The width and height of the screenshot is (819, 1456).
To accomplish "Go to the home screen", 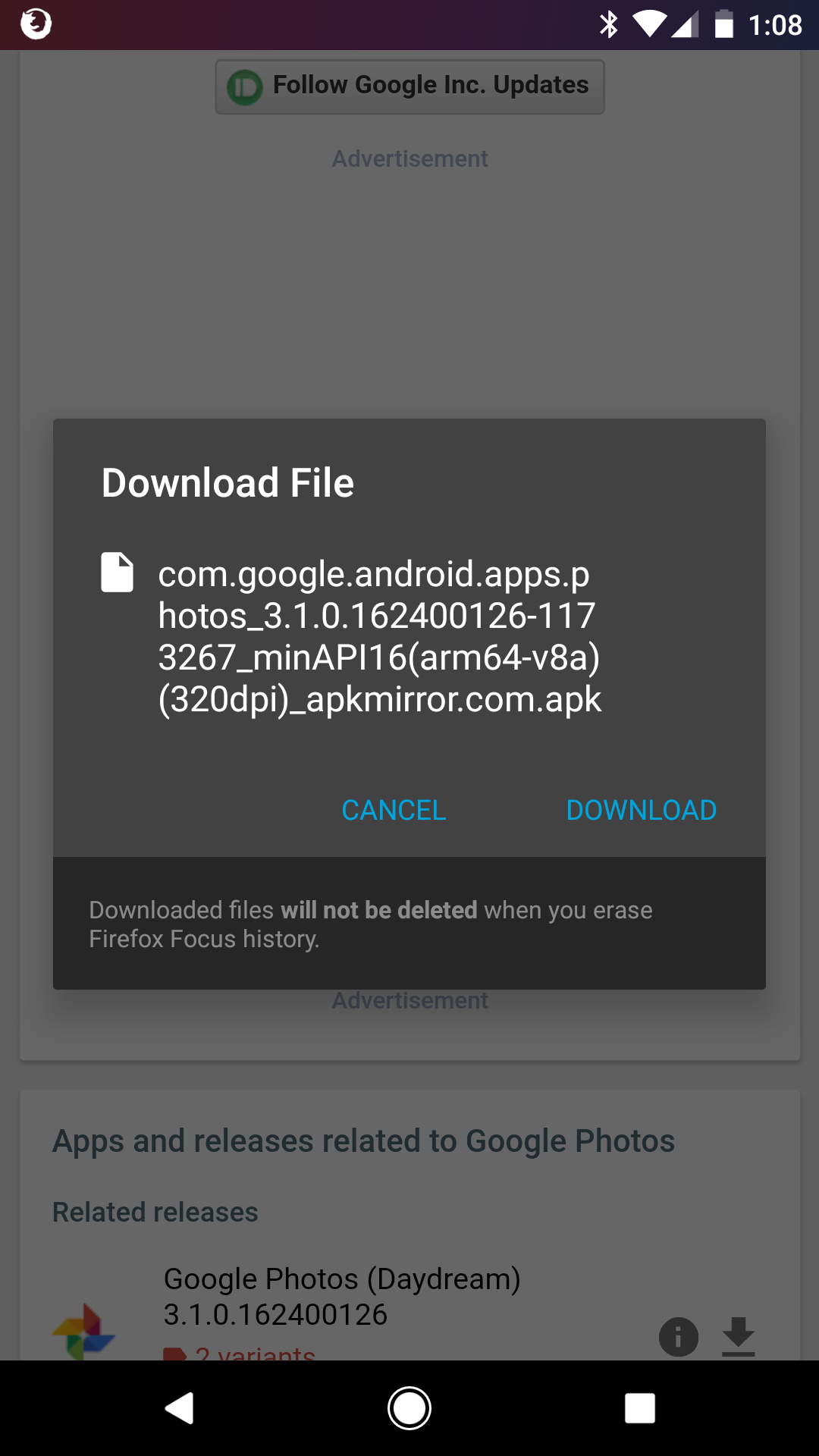I will [x=409, y=1408].
